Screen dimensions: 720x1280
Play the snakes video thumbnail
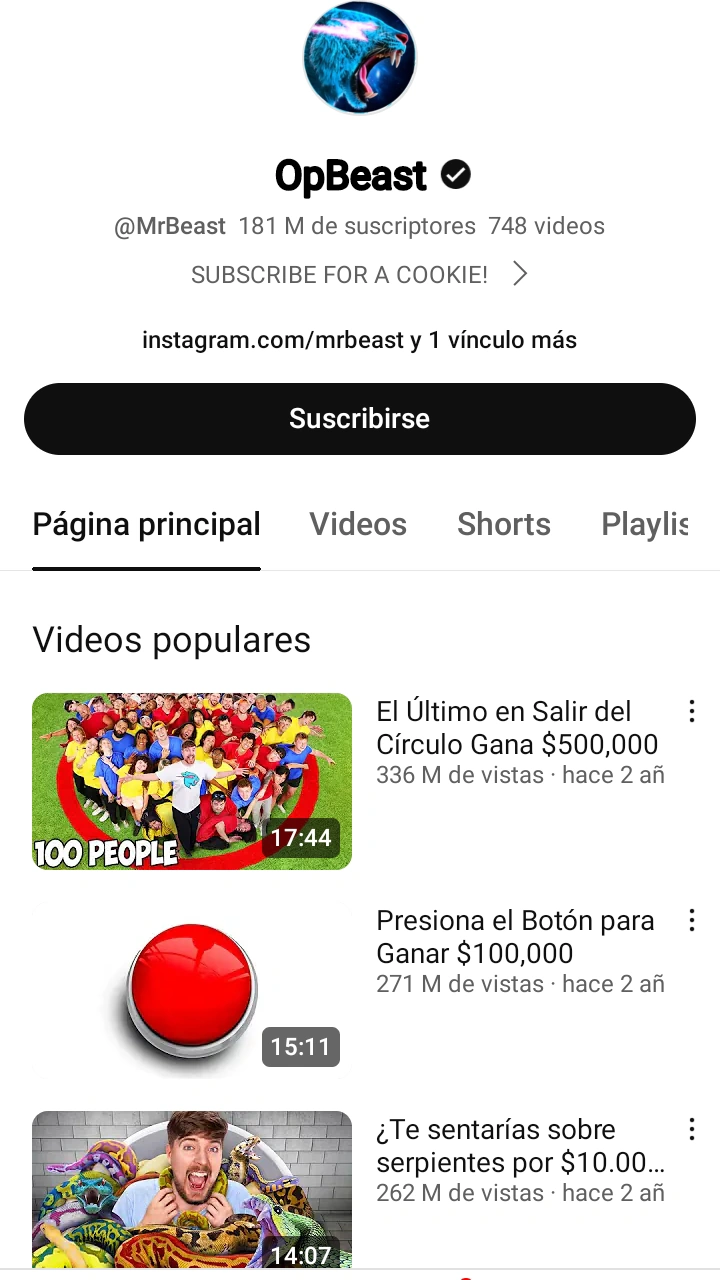click(x=192, y=1190)
